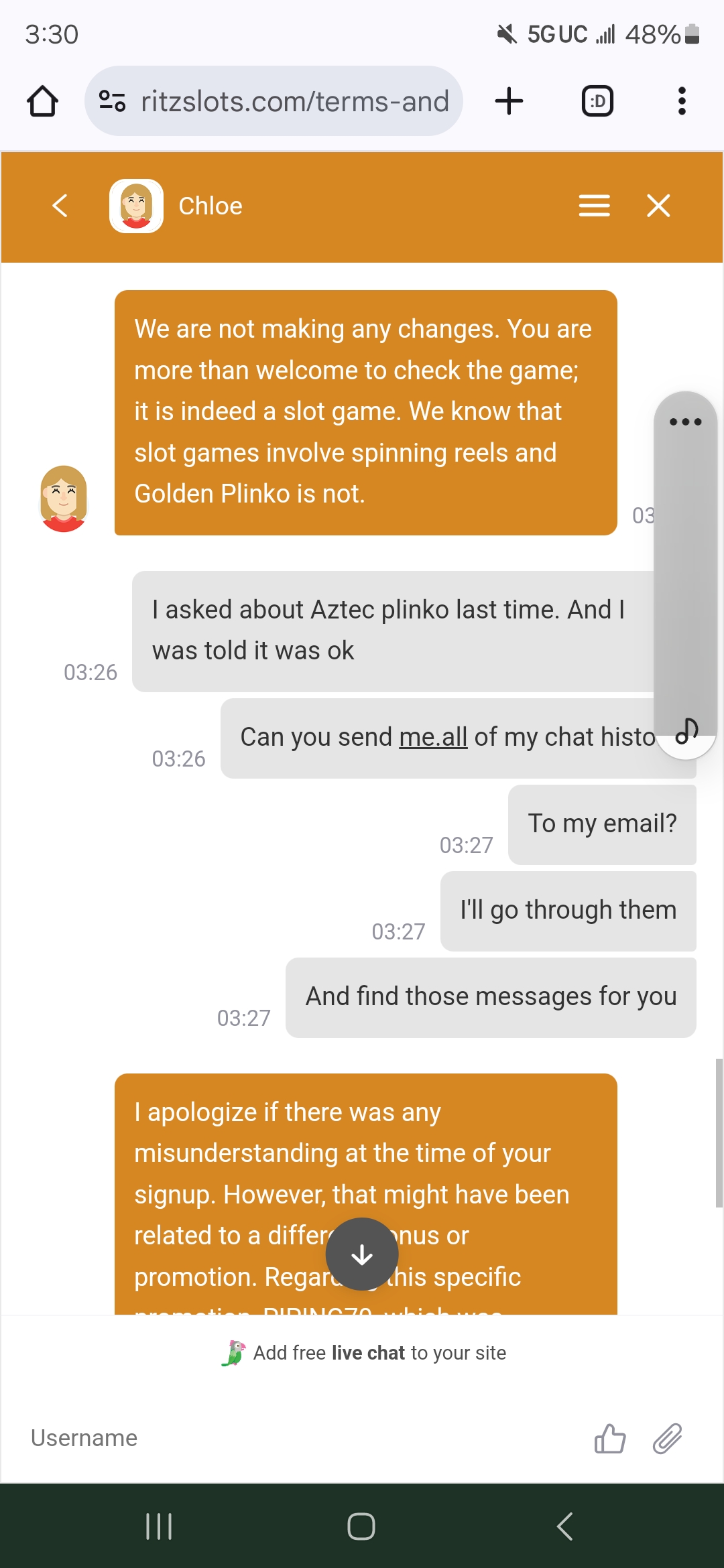Open the browser overflow menu
Screen dimensions: 724x1568
pos(682,101)
